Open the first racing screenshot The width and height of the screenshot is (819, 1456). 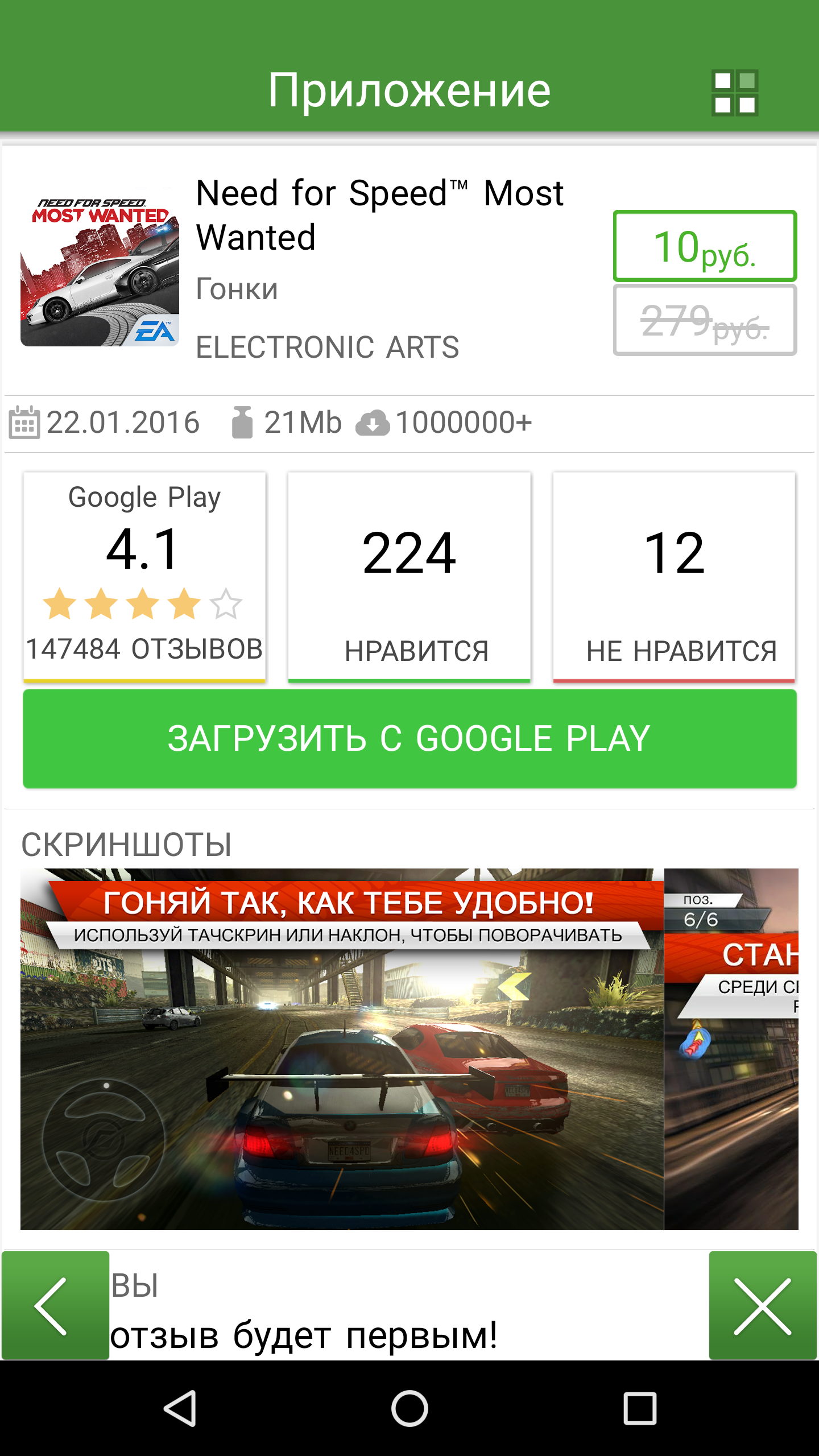click(x=342, y=1049)
